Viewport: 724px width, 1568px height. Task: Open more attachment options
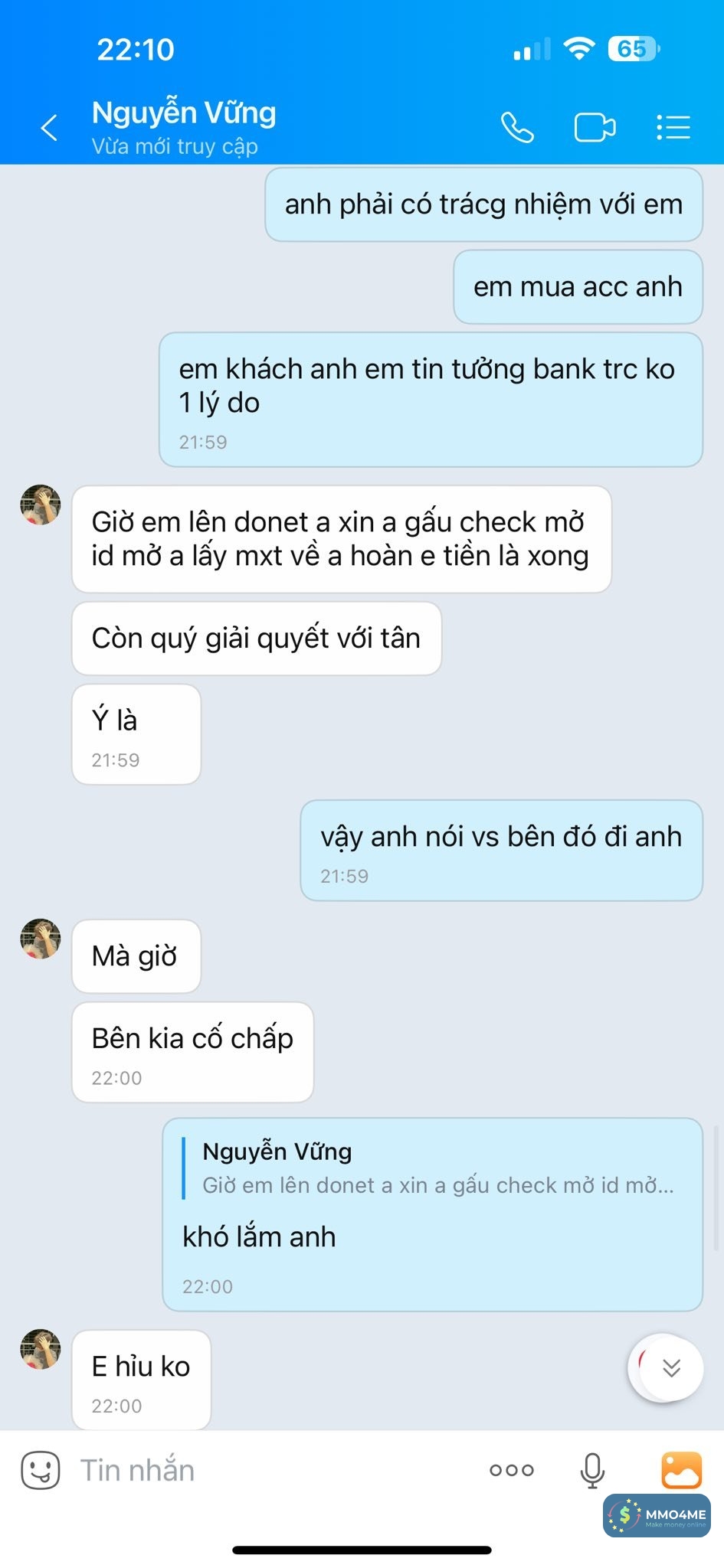pos(511,1470)
